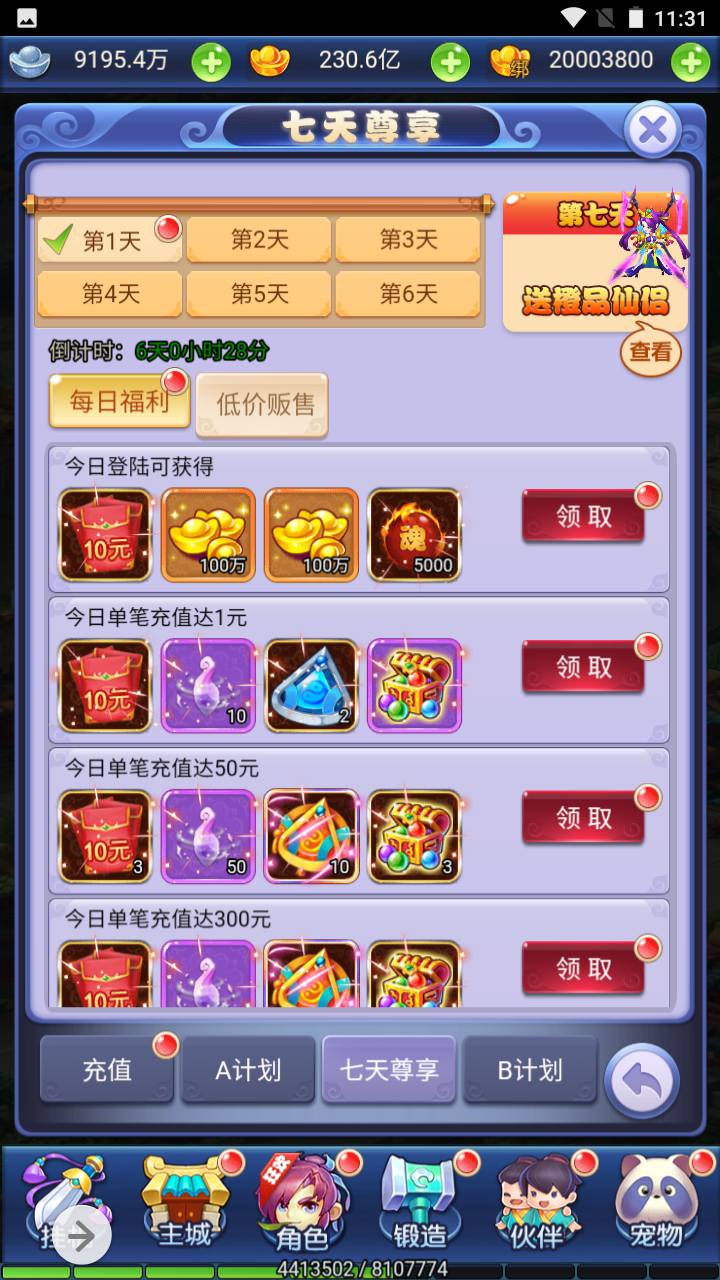The width and height of the screenshot is (720, 1280).
Task: Tap 查看 to view seventh day reward
Action: 650,351
